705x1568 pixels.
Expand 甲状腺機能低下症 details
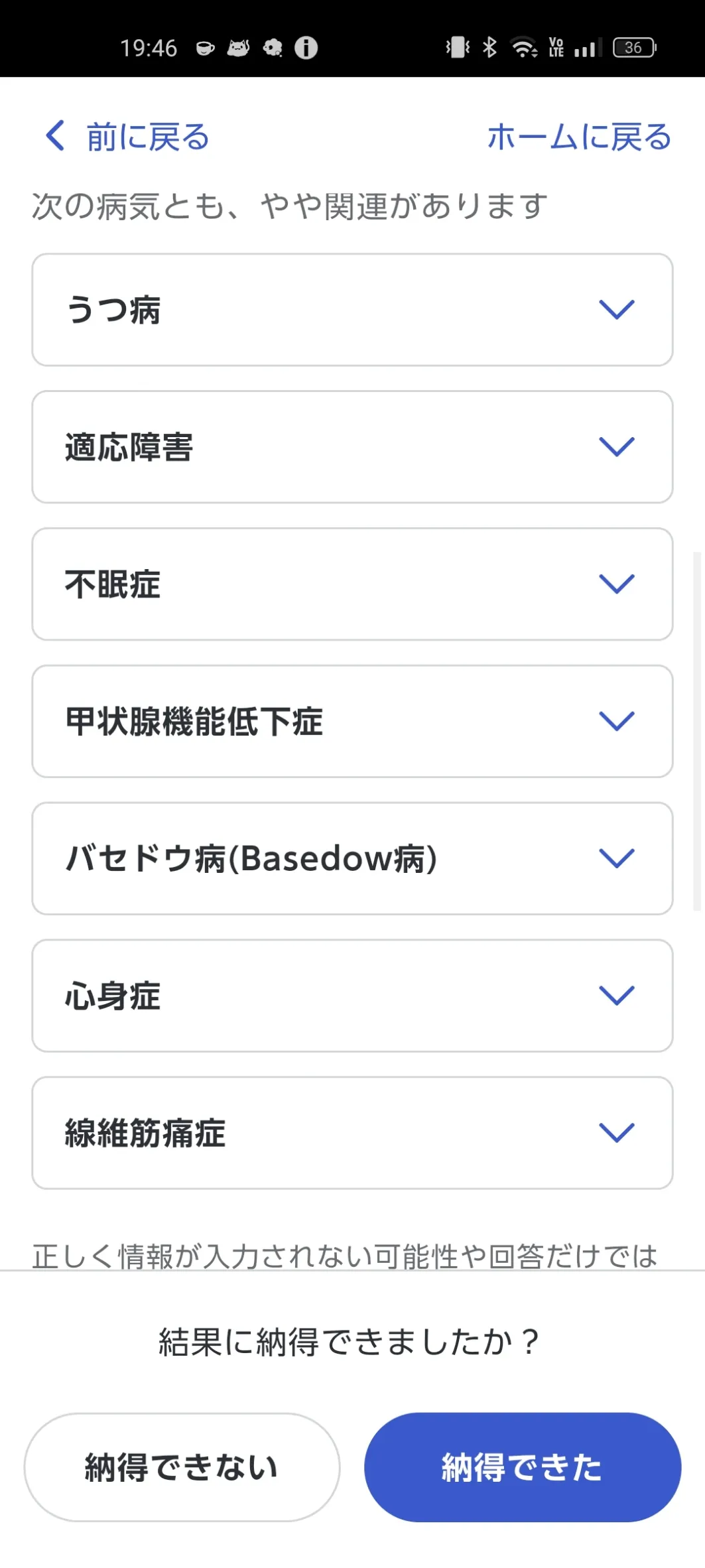[x=352, y=722]
